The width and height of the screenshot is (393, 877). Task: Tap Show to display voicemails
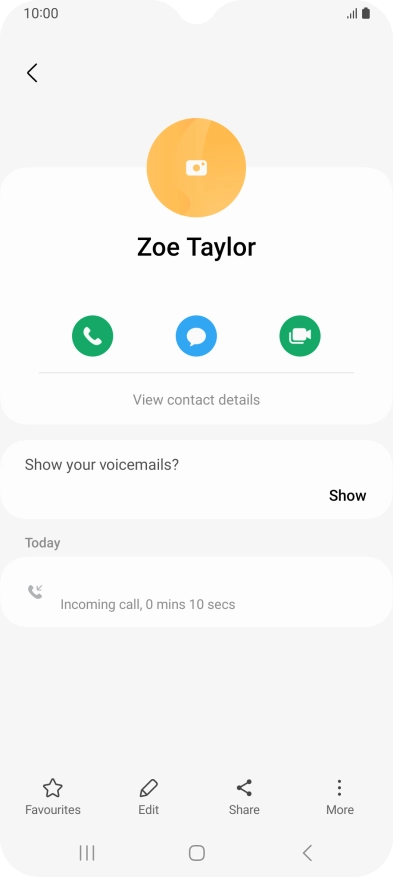(x=347, y=496)
